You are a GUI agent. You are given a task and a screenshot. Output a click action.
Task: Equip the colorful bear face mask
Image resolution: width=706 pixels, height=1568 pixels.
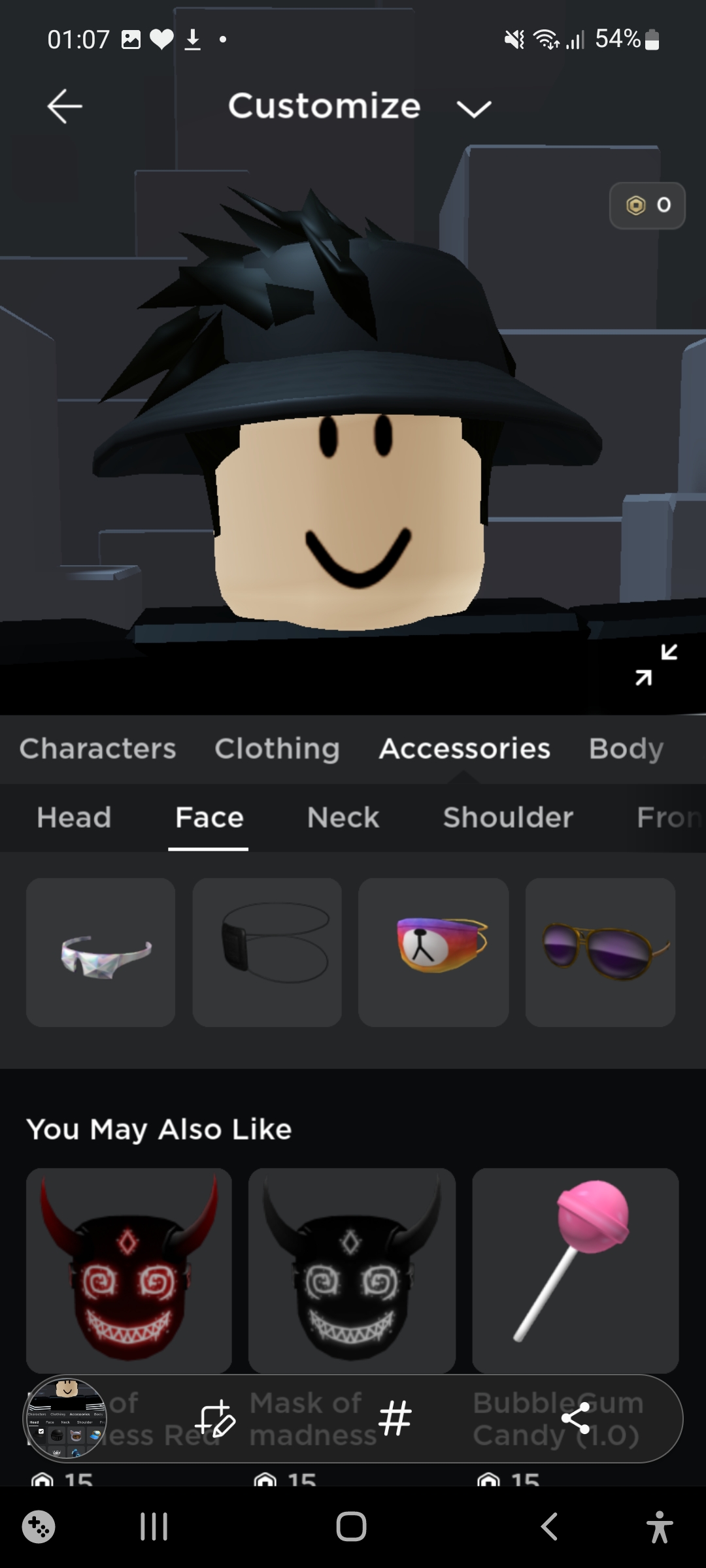point(433,953)
